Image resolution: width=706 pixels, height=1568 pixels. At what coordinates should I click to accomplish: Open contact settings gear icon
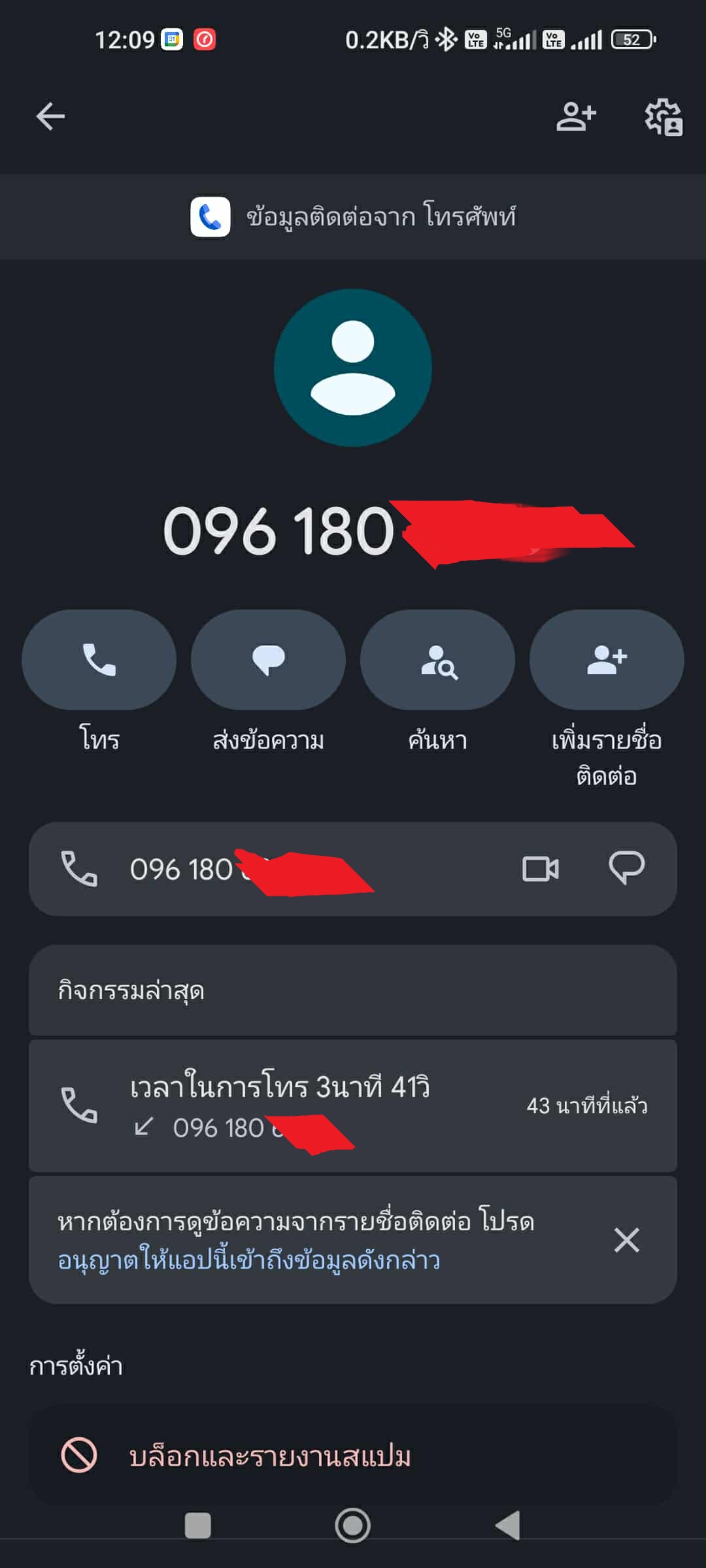tap(664, 118)
